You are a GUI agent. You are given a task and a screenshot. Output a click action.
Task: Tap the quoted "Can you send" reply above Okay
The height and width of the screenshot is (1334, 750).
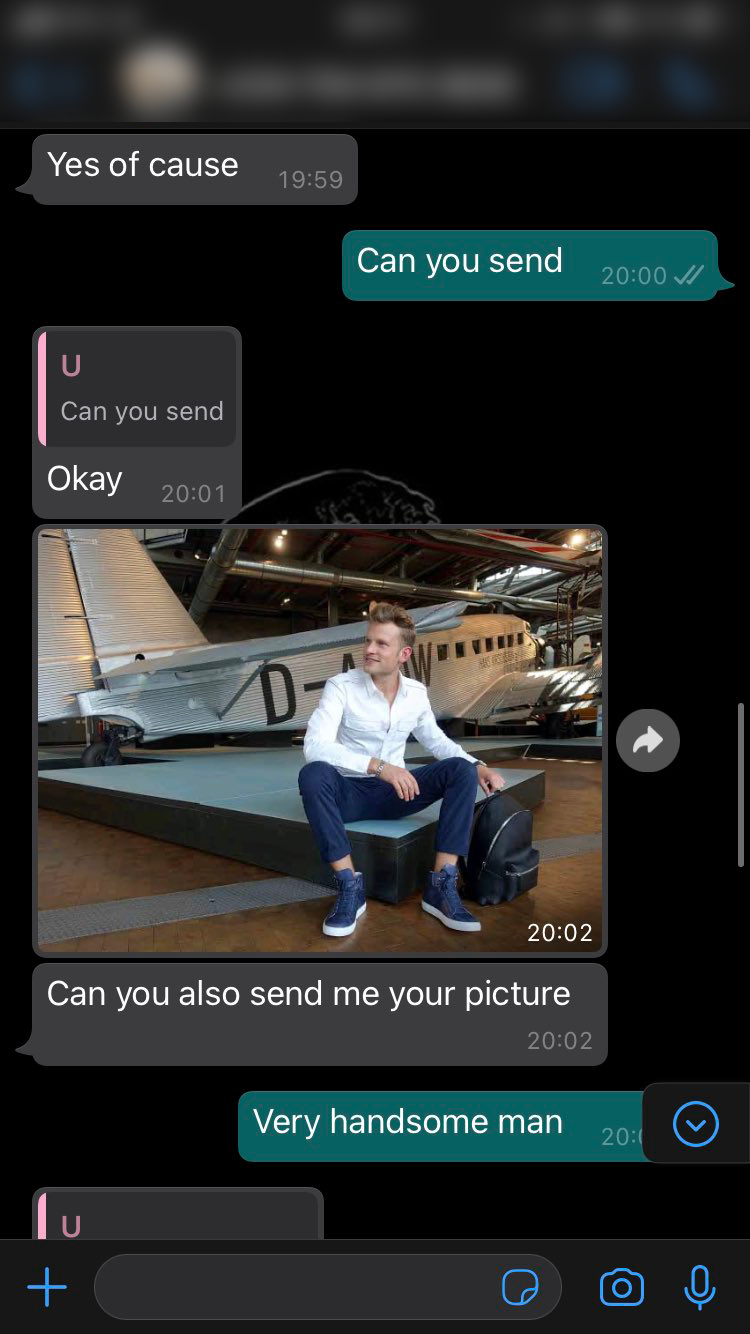[138, 389]
